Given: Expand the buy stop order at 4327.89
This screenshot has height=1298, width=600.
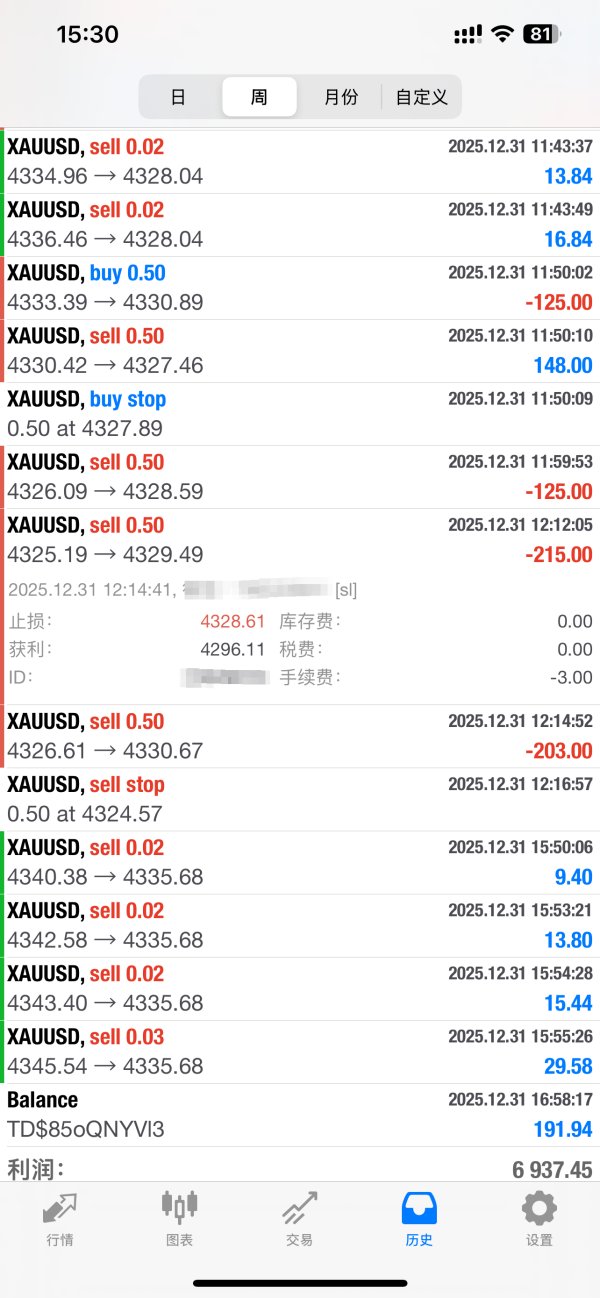Looking at the screenshot, I should click(300, 413).
